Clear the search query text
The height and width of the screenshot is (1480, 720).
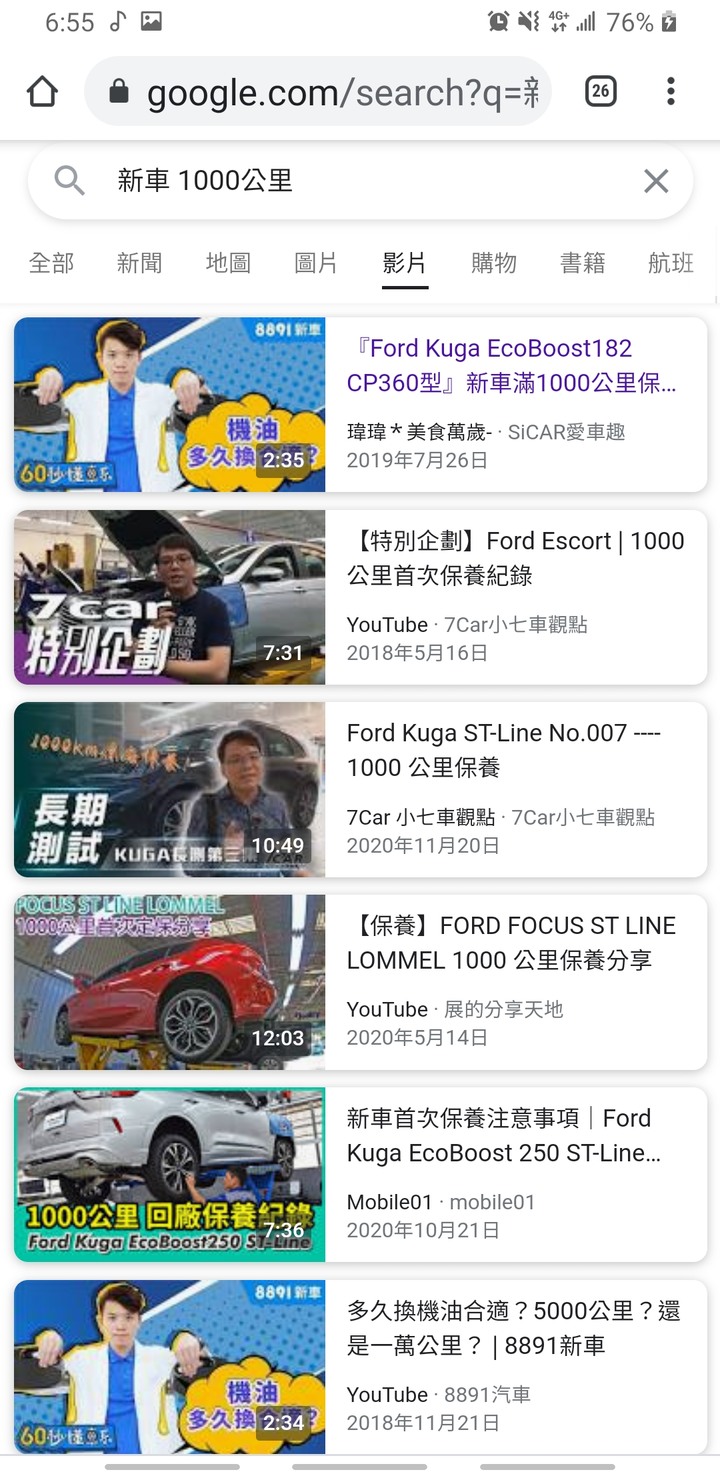pyautogui.click(x=656, y=181)
